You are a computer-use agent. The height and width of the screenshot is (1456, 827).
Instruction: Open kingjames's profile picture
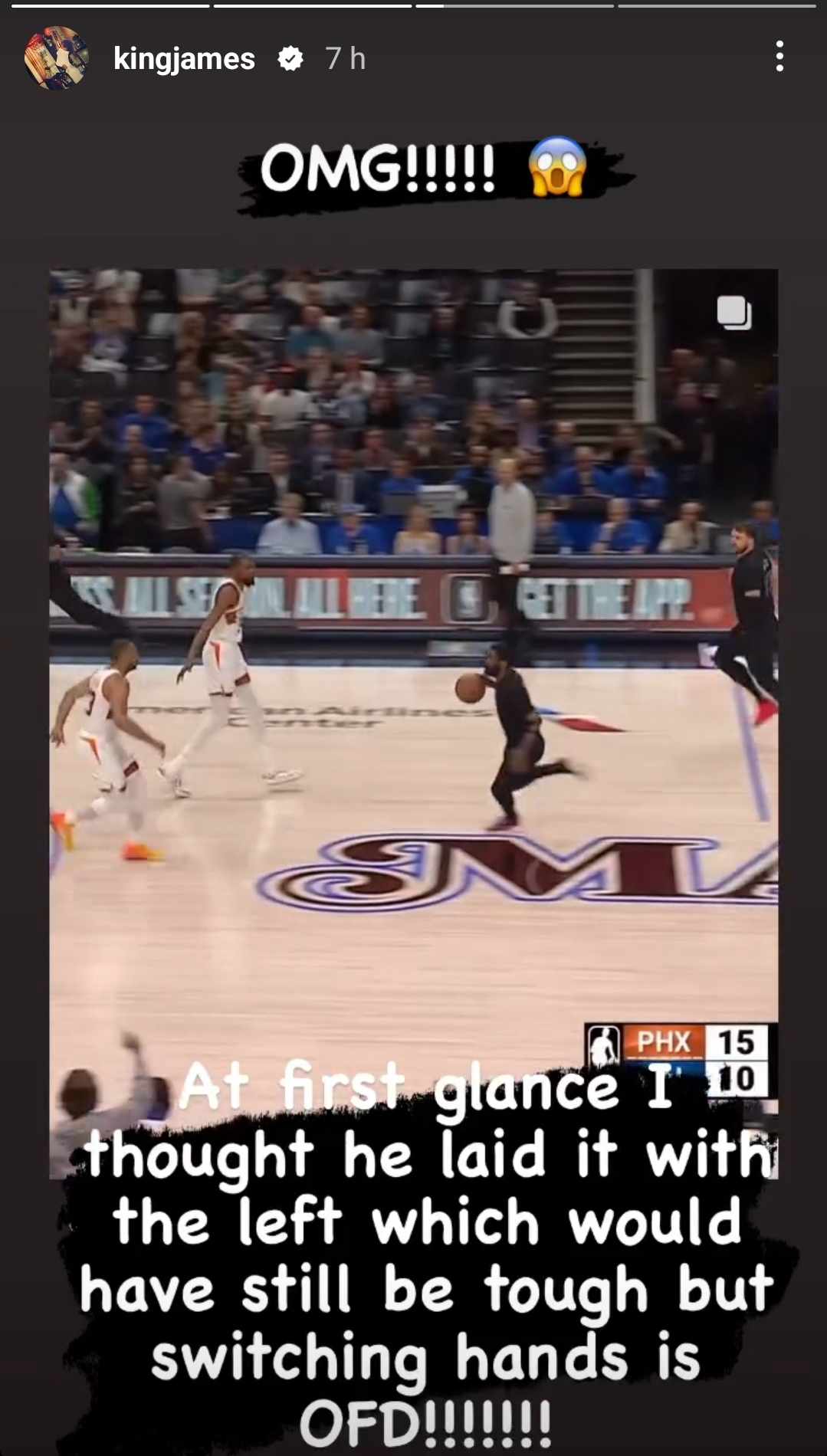(x=57, y=58)
